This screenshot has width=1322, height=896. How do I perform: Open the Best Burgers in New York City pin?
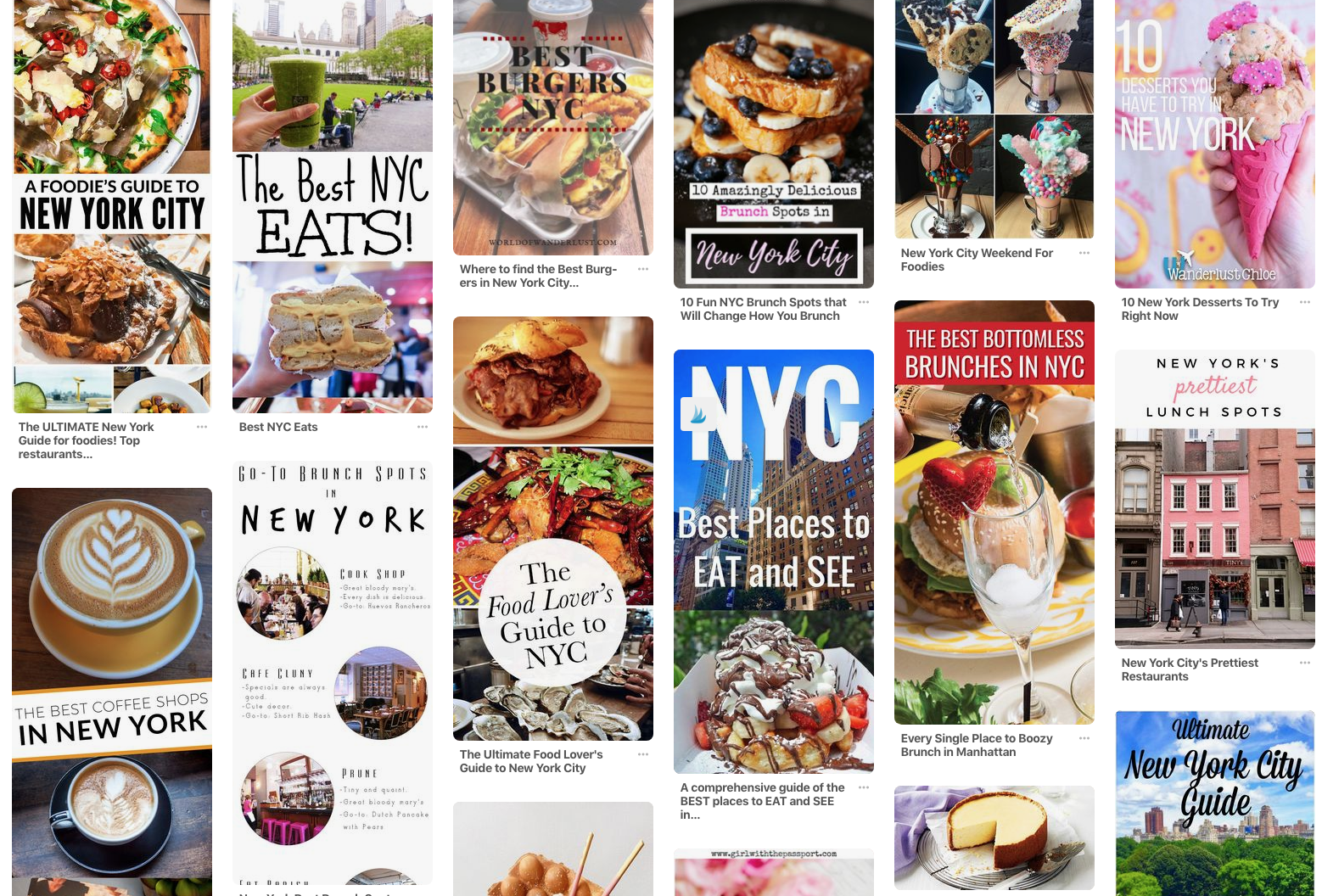[x=552, y=127]
